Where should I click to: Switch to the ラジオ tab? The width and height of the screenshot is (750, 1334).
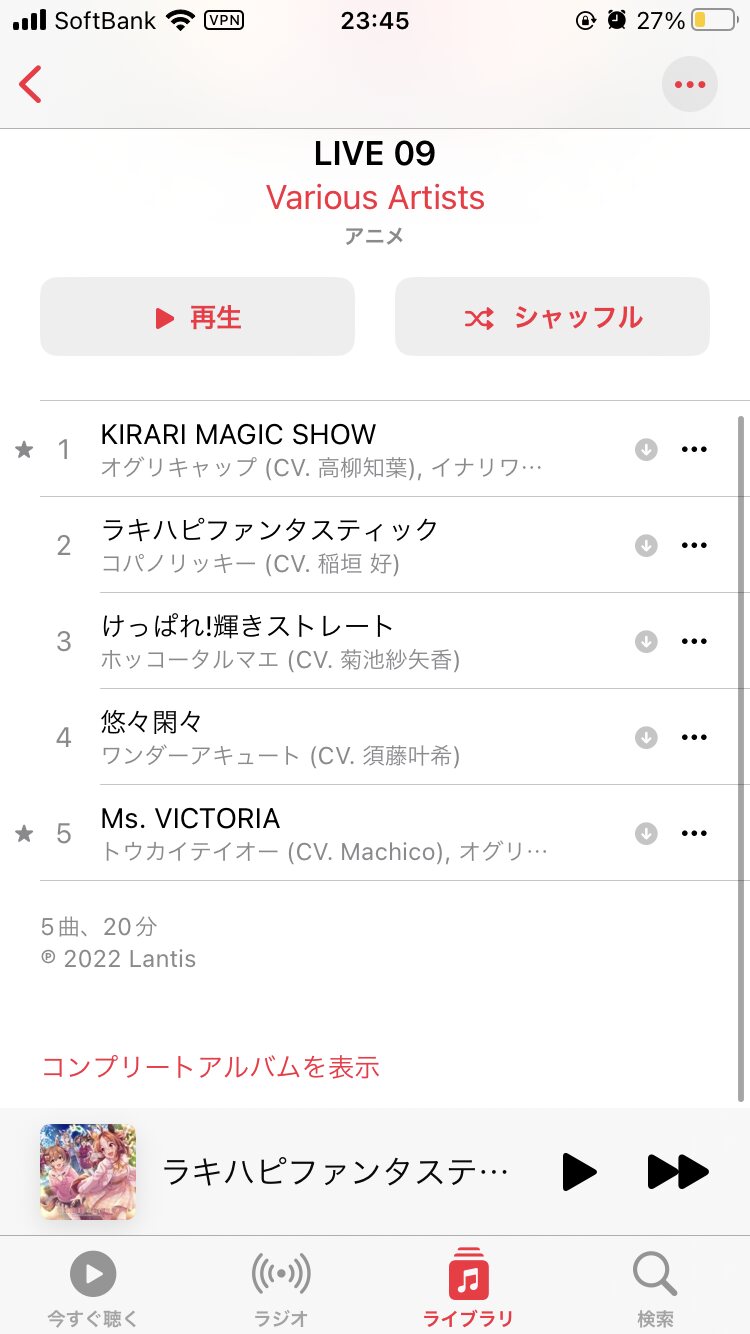tap(281, 1288)
